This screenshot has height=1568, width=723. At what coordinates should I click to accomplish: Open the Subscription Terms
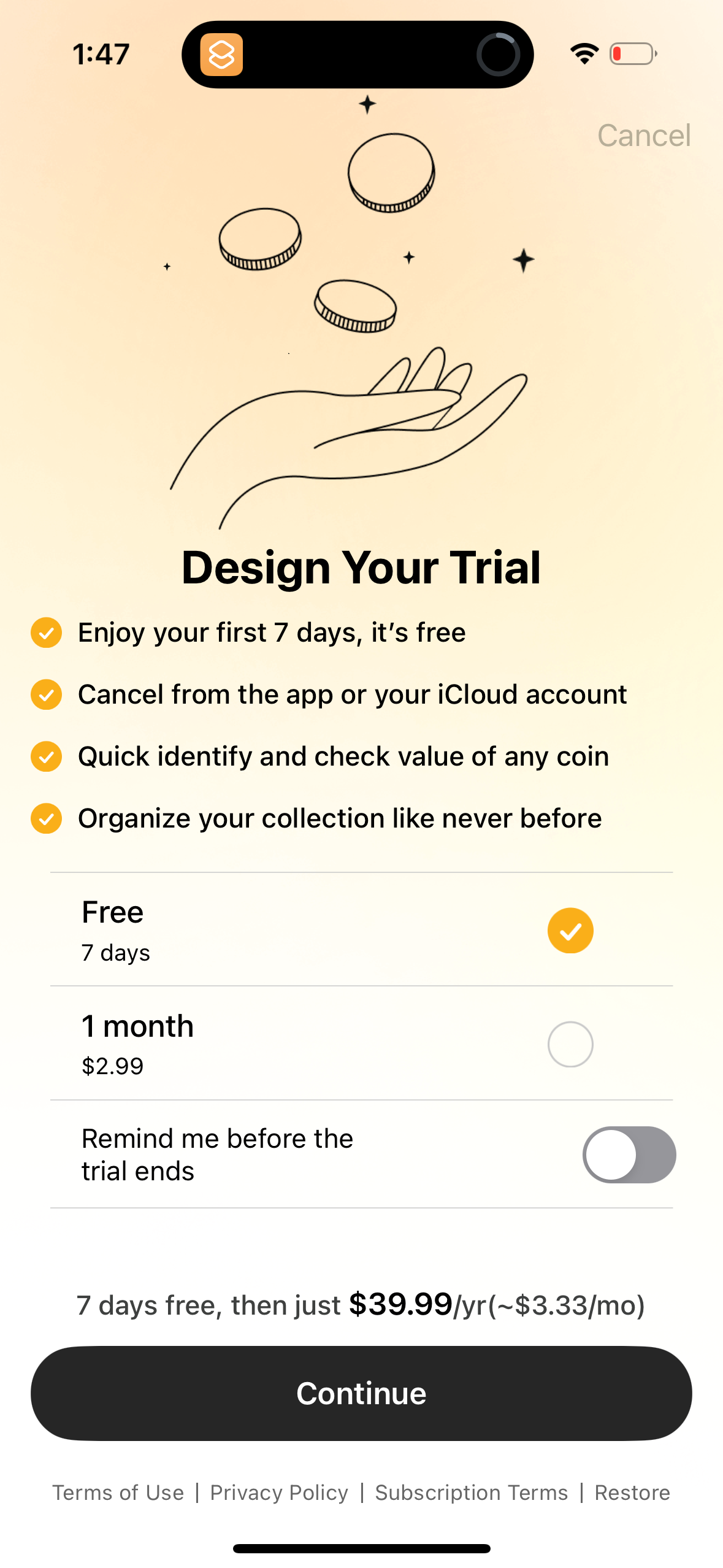(471, 1493)
